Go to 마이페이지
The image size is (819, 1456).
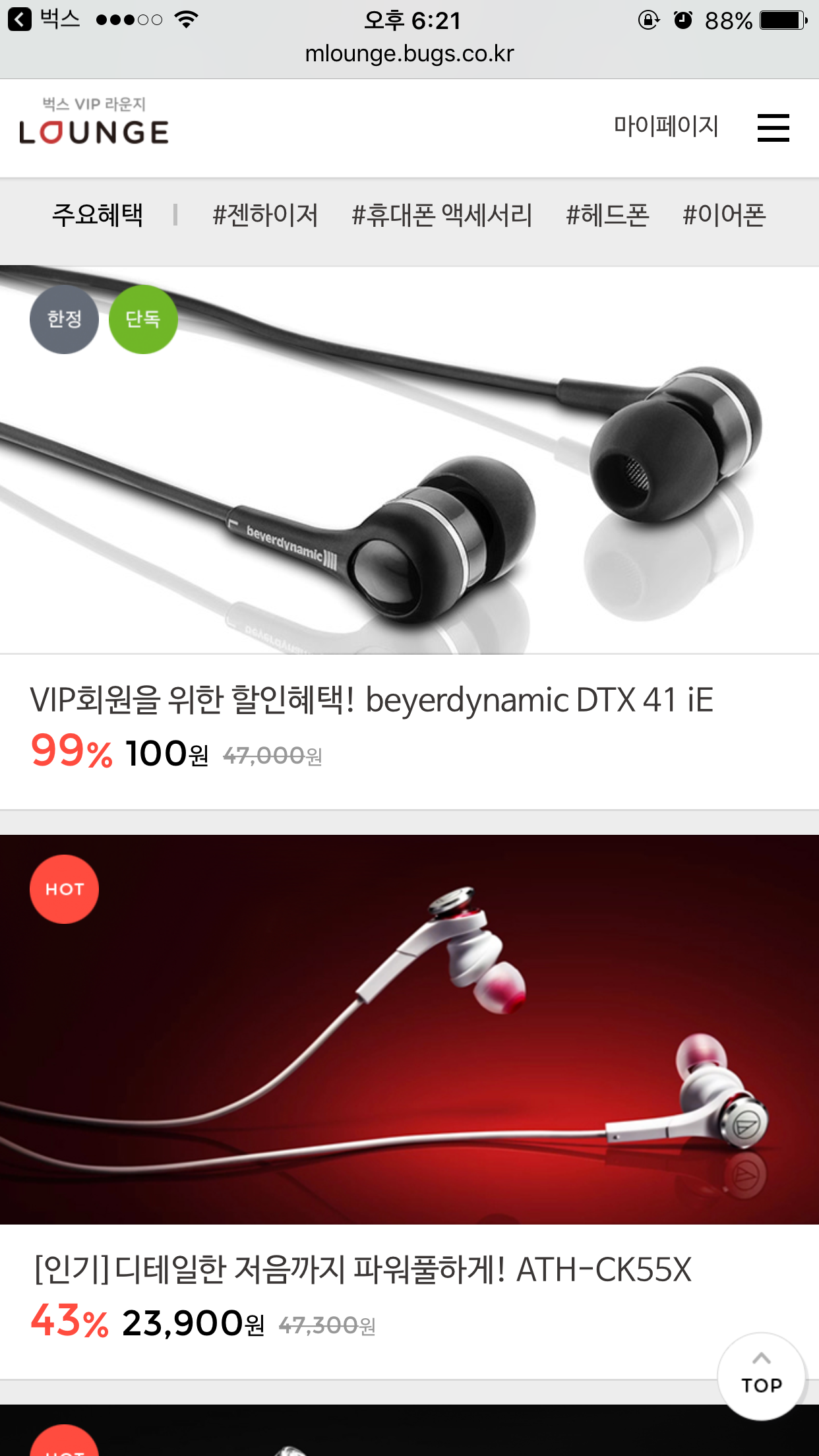665,125
